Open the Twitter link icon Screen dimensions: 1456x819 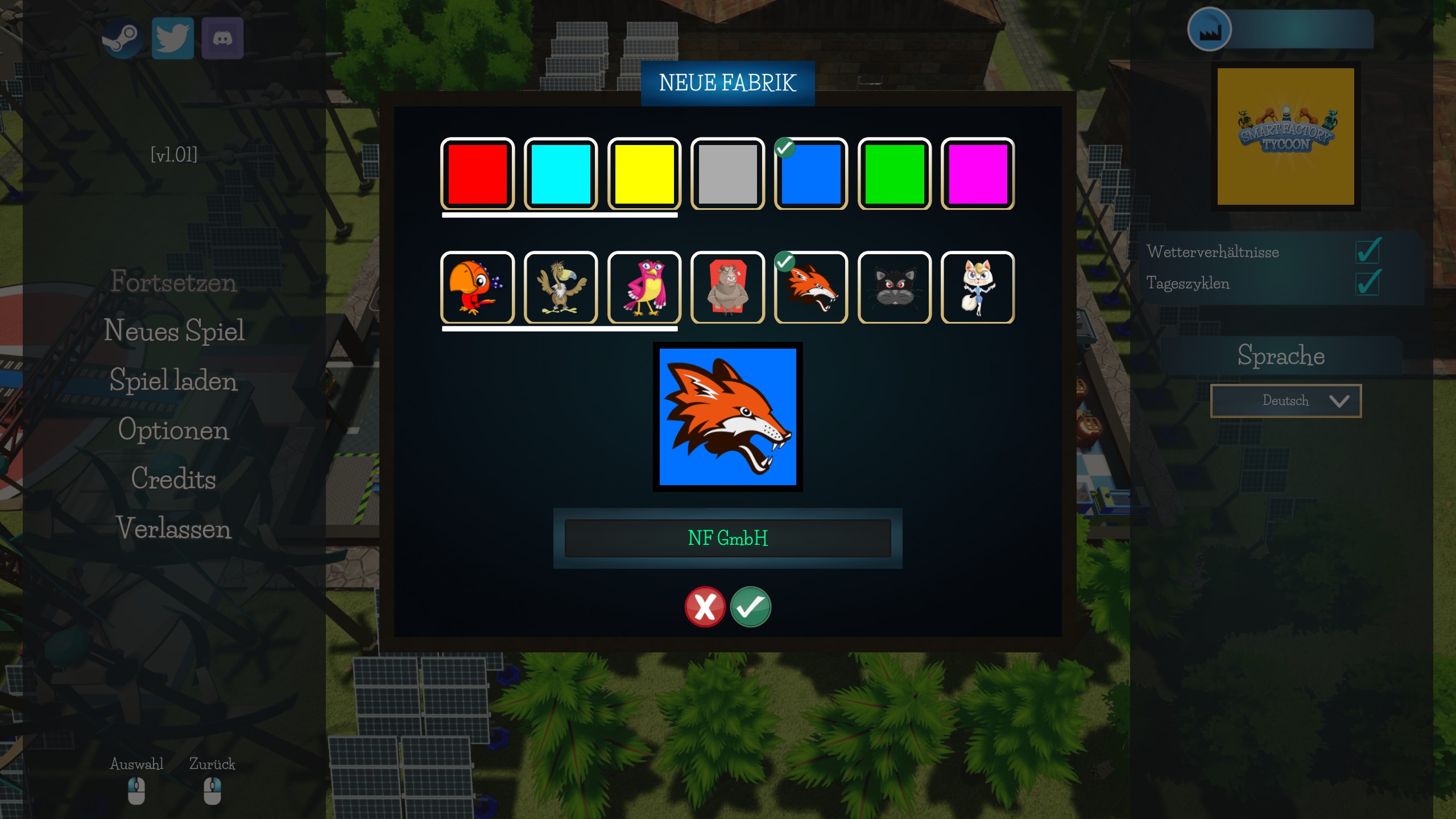(x=173, y=39)
